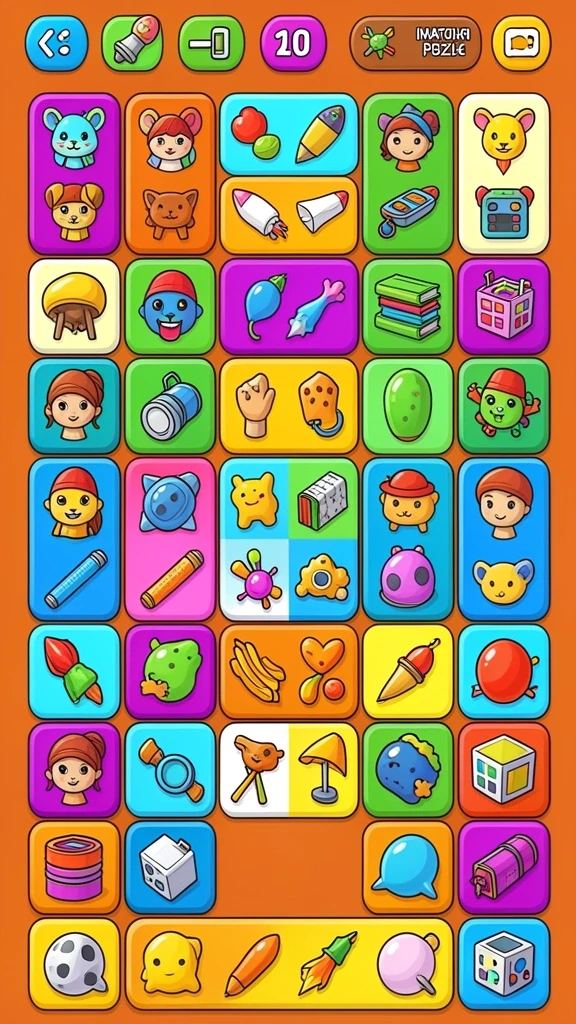Pick the yellow mushroom stool tile
The image size is (576, 1024).
pos(74,306)
